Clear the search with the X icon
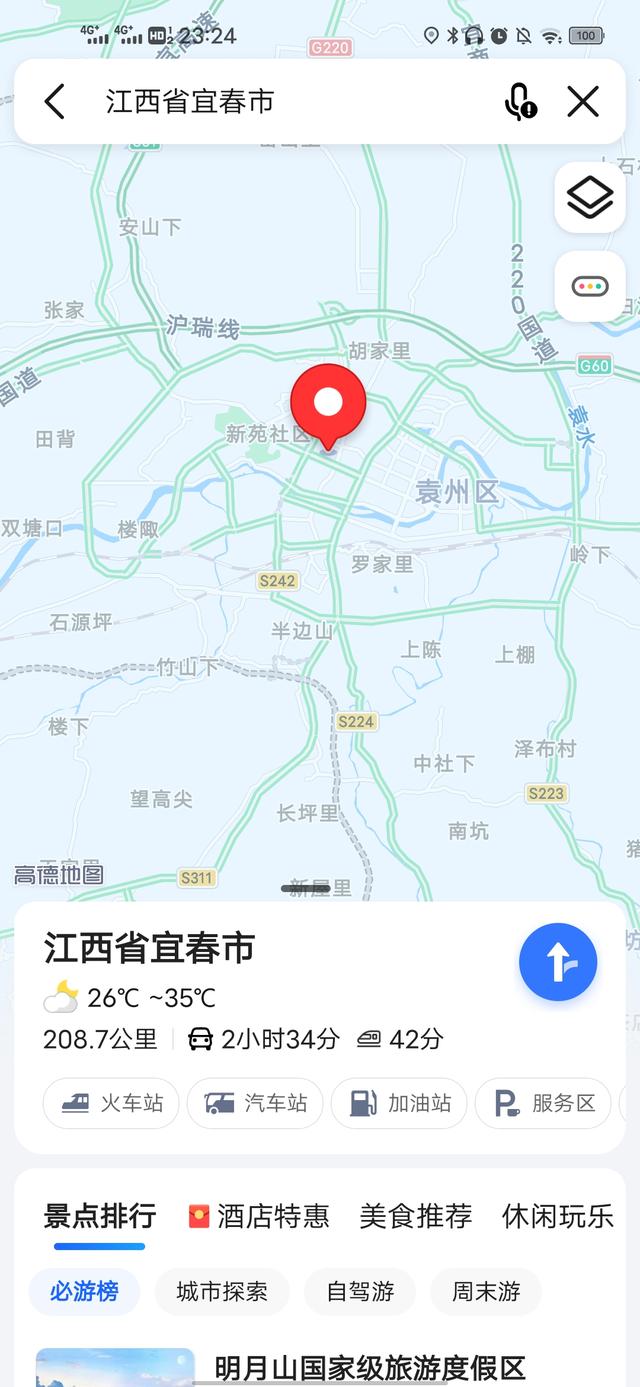640x1387 pixels. tap(583, 102)
